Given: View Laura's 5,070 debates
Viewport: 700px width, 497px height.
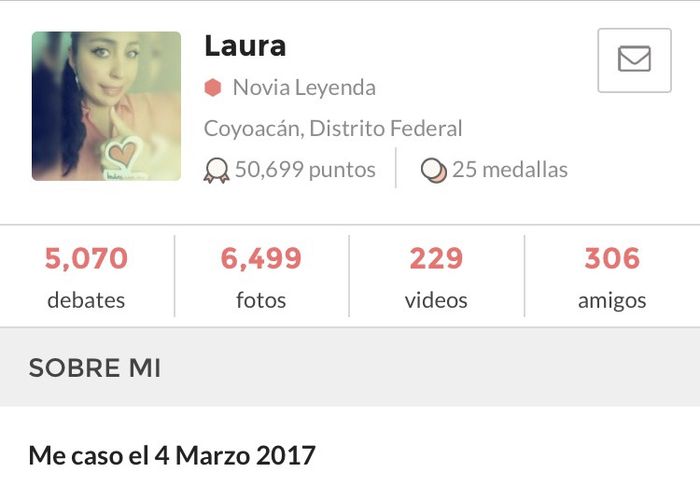Looking at the screenshot, I should (x=86, y=277).
